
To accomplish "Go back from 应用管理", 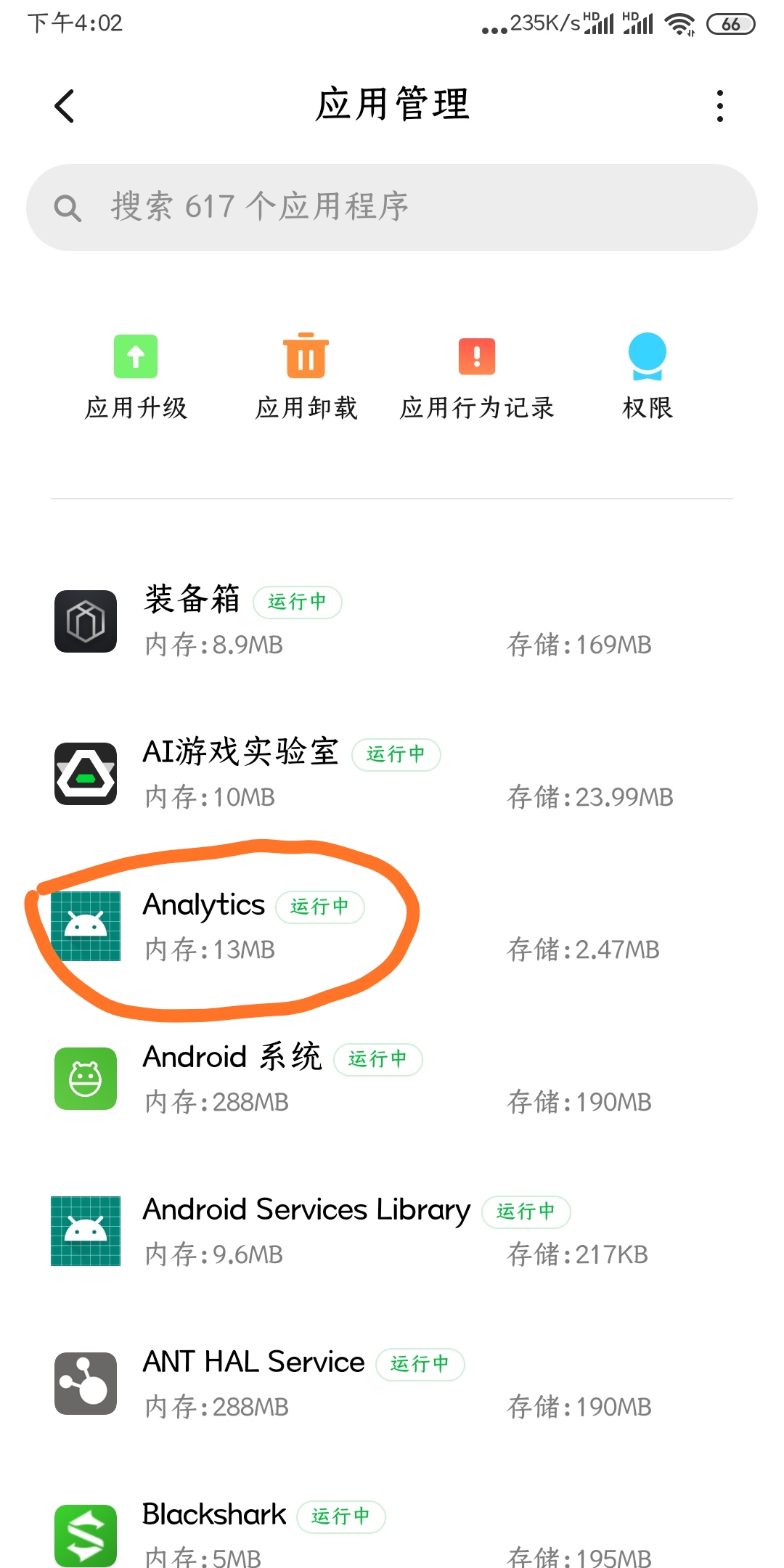I will click(x=65, y=106).
